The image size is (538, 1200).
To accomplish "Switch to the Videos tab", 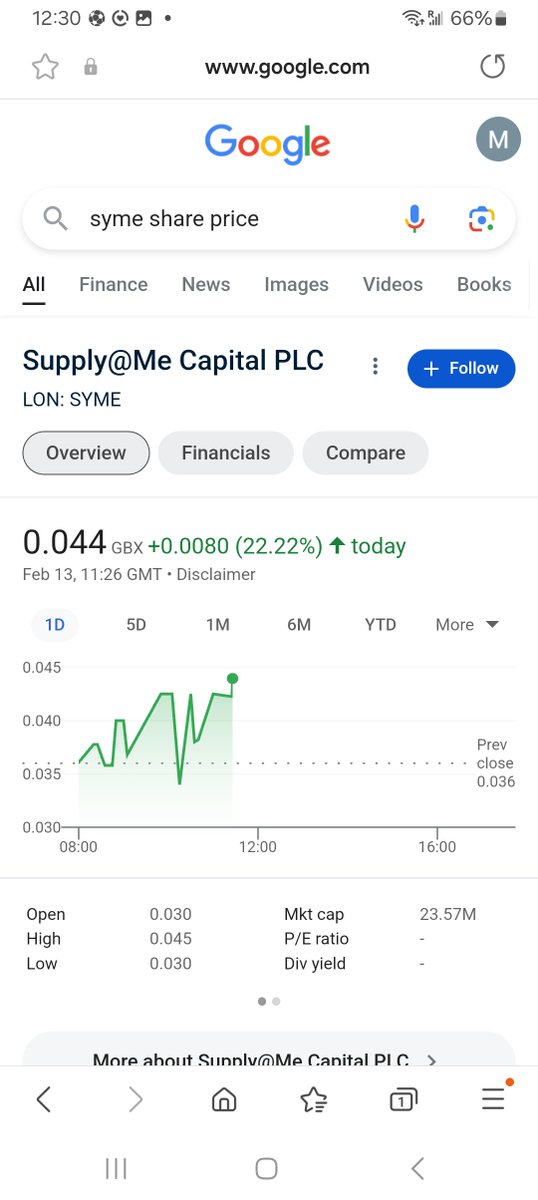I will (393, 284).
